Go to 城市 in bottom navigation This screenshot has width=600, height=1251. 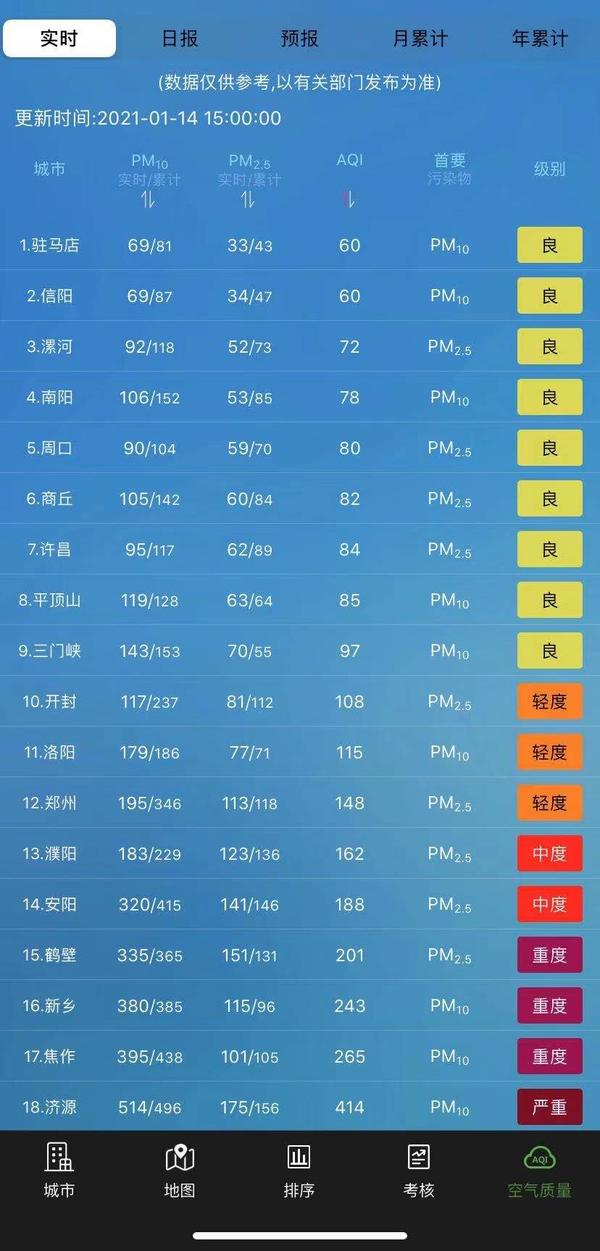pos(59,1171)
